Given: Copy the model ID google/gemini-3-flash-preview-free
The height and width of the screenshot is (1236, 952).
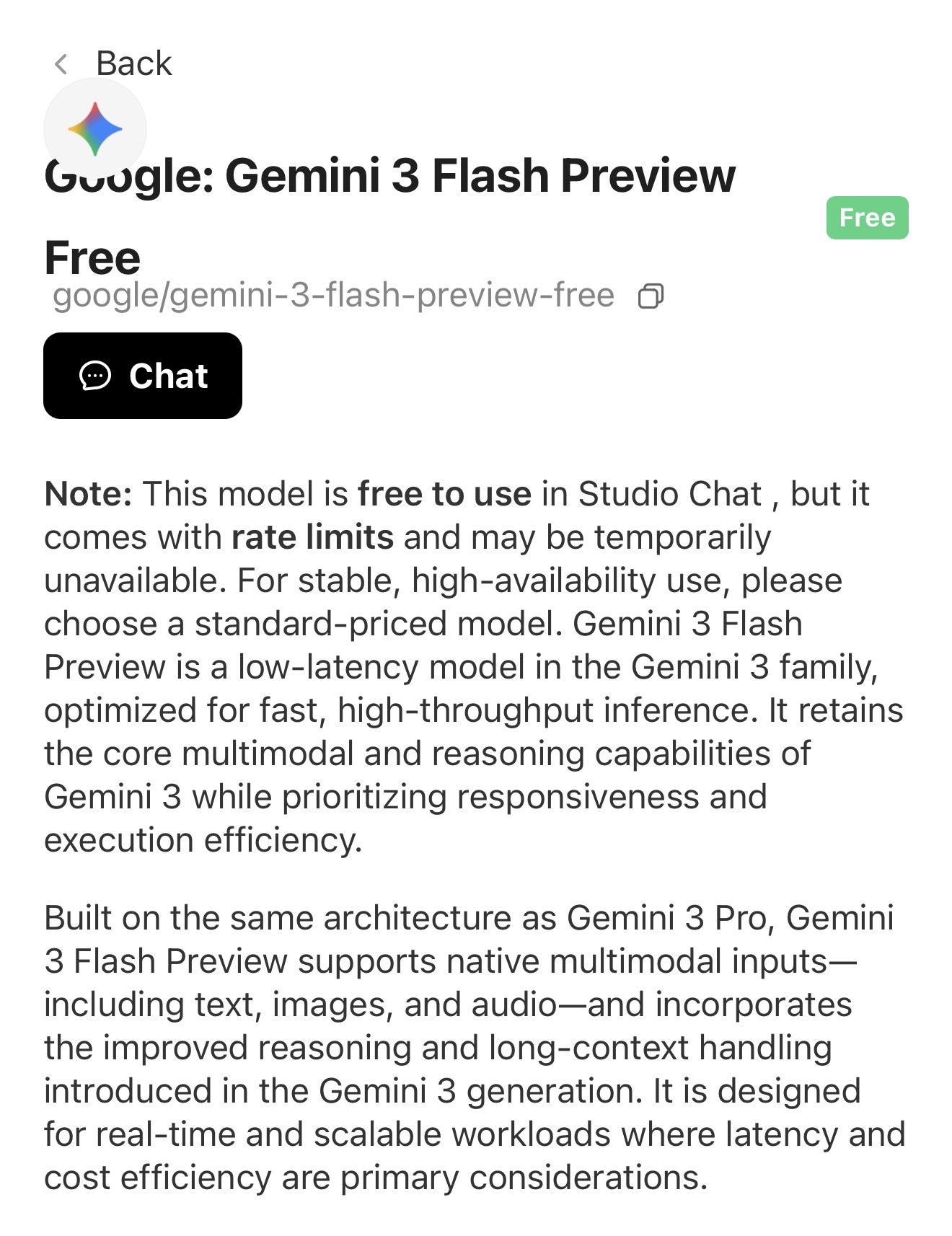Looking at the screenshot, I should click(x=651, y=296).
